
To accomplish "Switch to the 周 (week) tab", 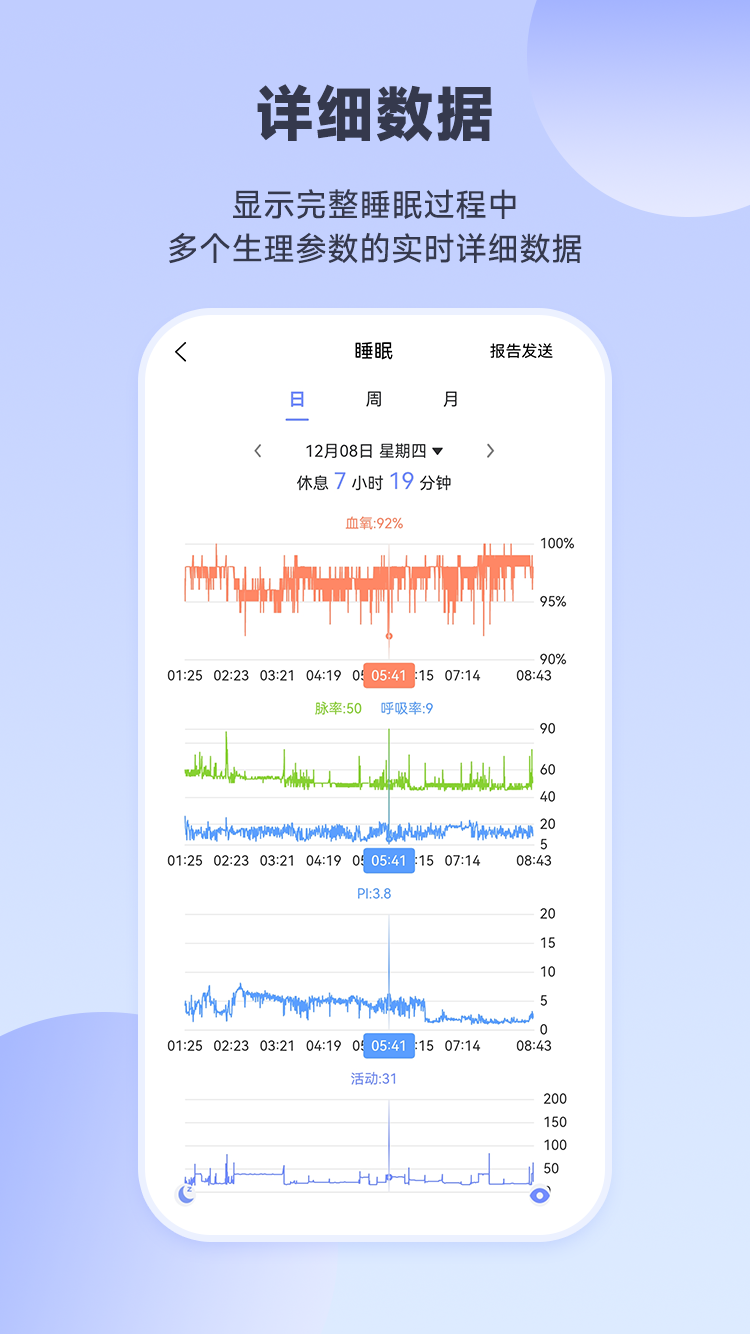I will 372,398.
